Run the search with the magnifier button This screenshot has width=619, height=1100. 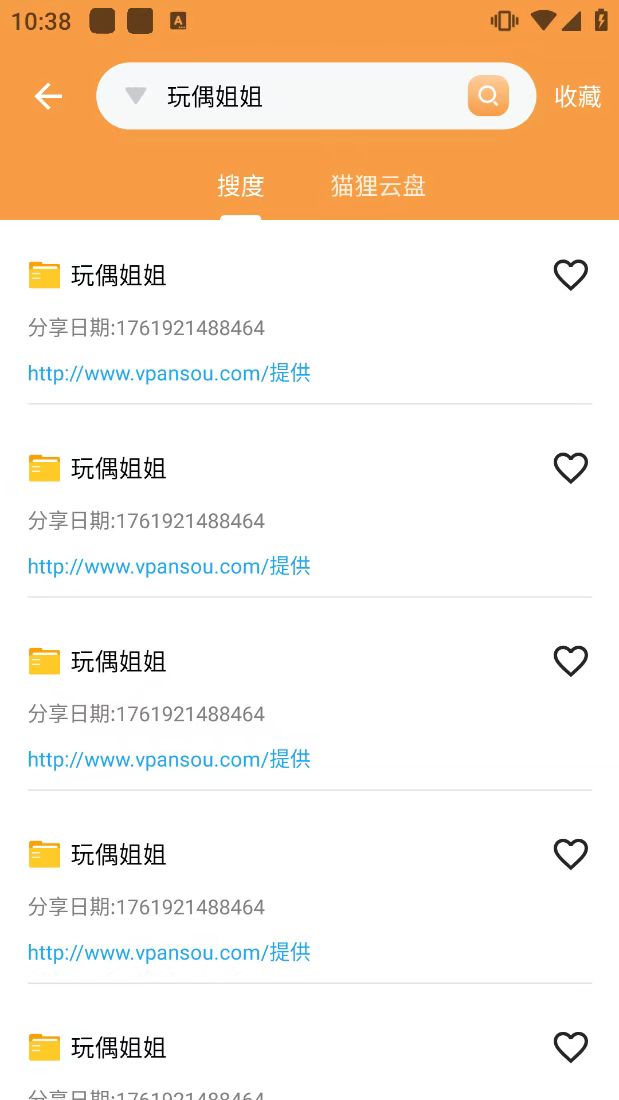pyautogui.click(x=488, y=96)
